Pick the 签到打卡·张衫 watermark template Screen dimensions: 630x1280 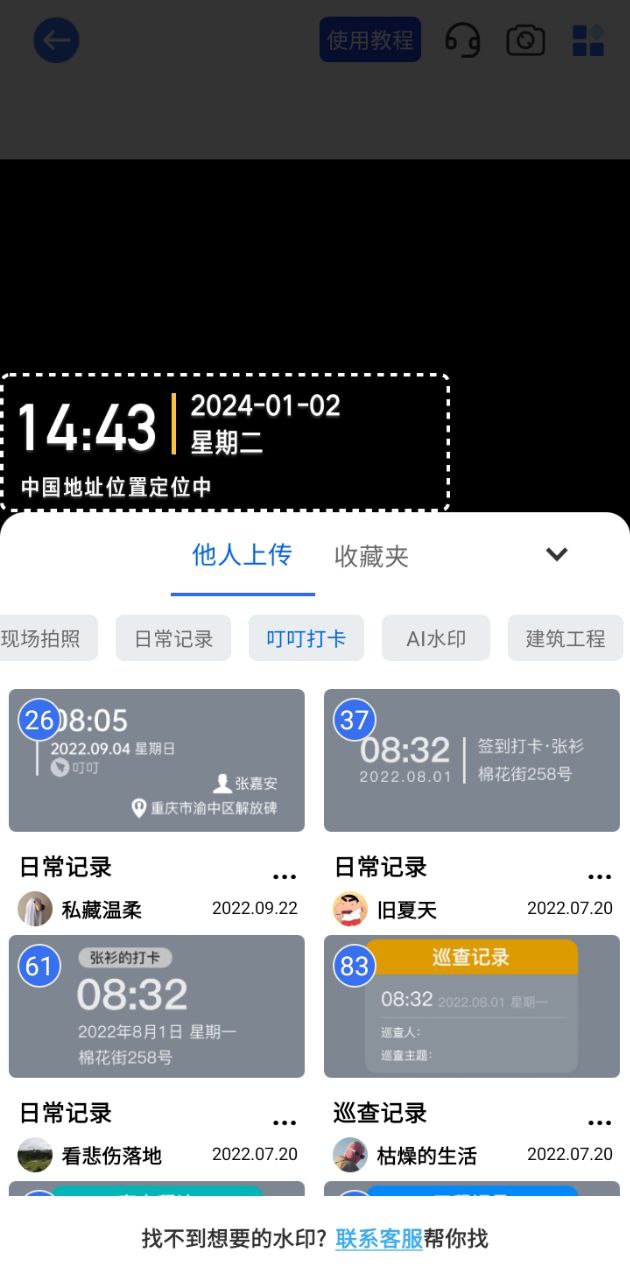click(472, 760)
